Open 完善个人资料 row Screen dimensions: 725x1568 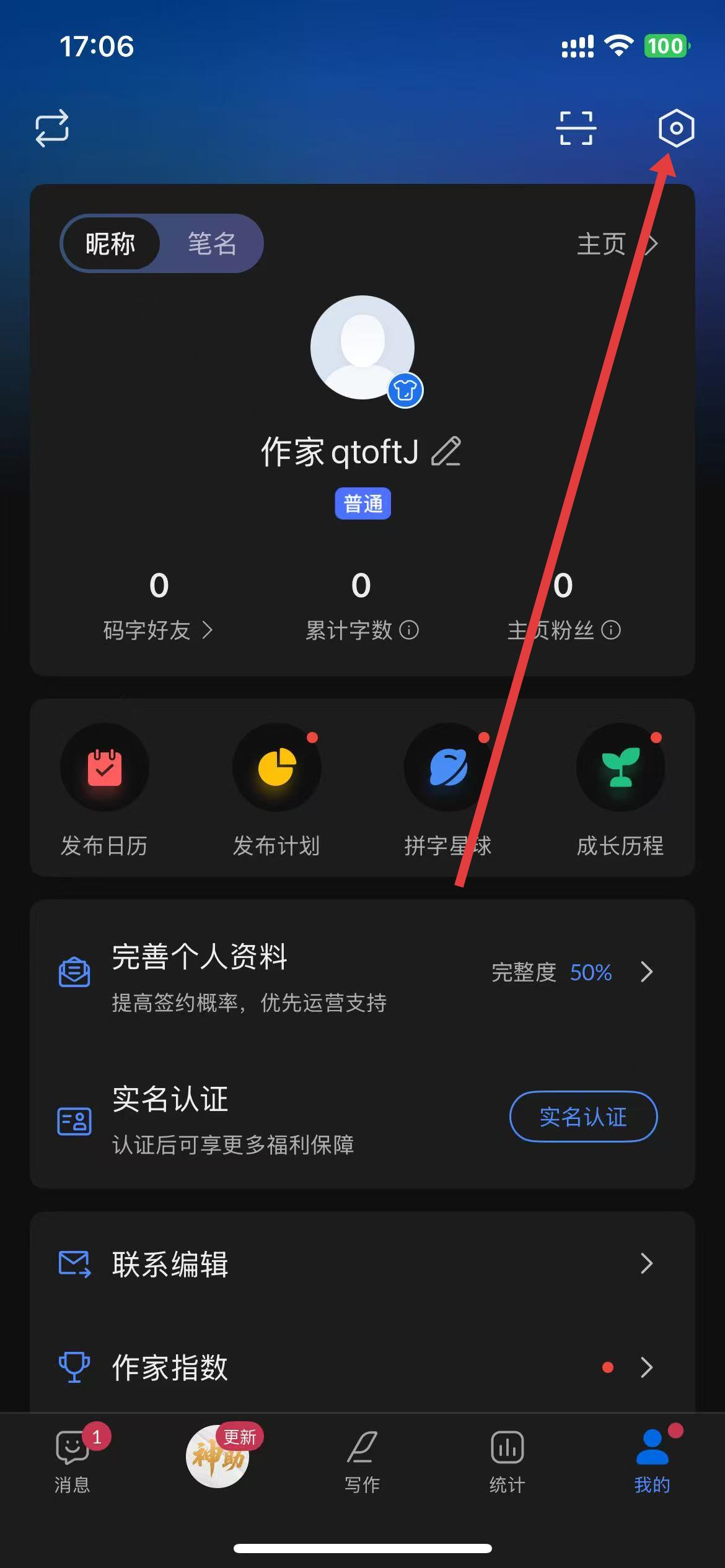pyautogui.click(x=362, y=972)
